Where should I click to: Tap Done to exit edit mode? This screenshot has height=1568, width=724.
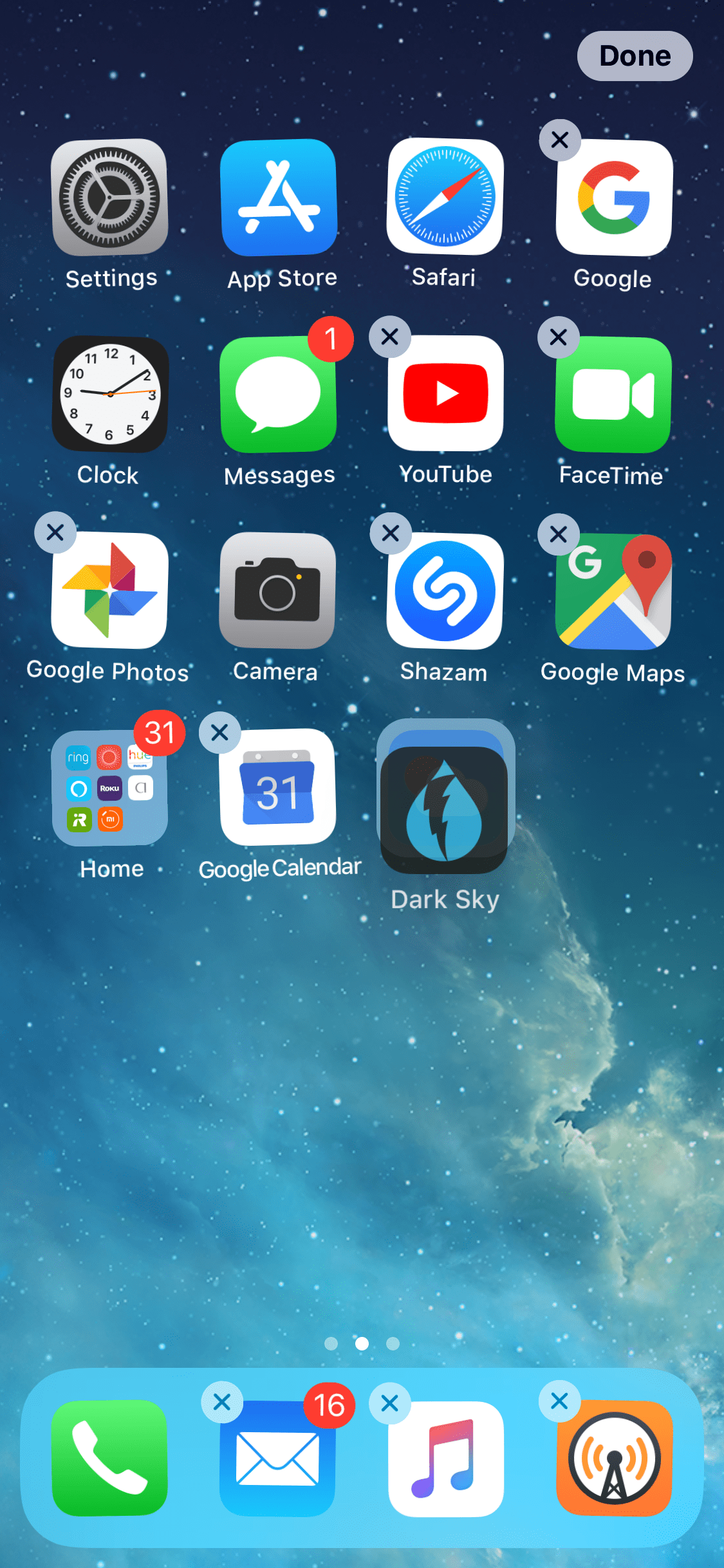tap(634, 56)
